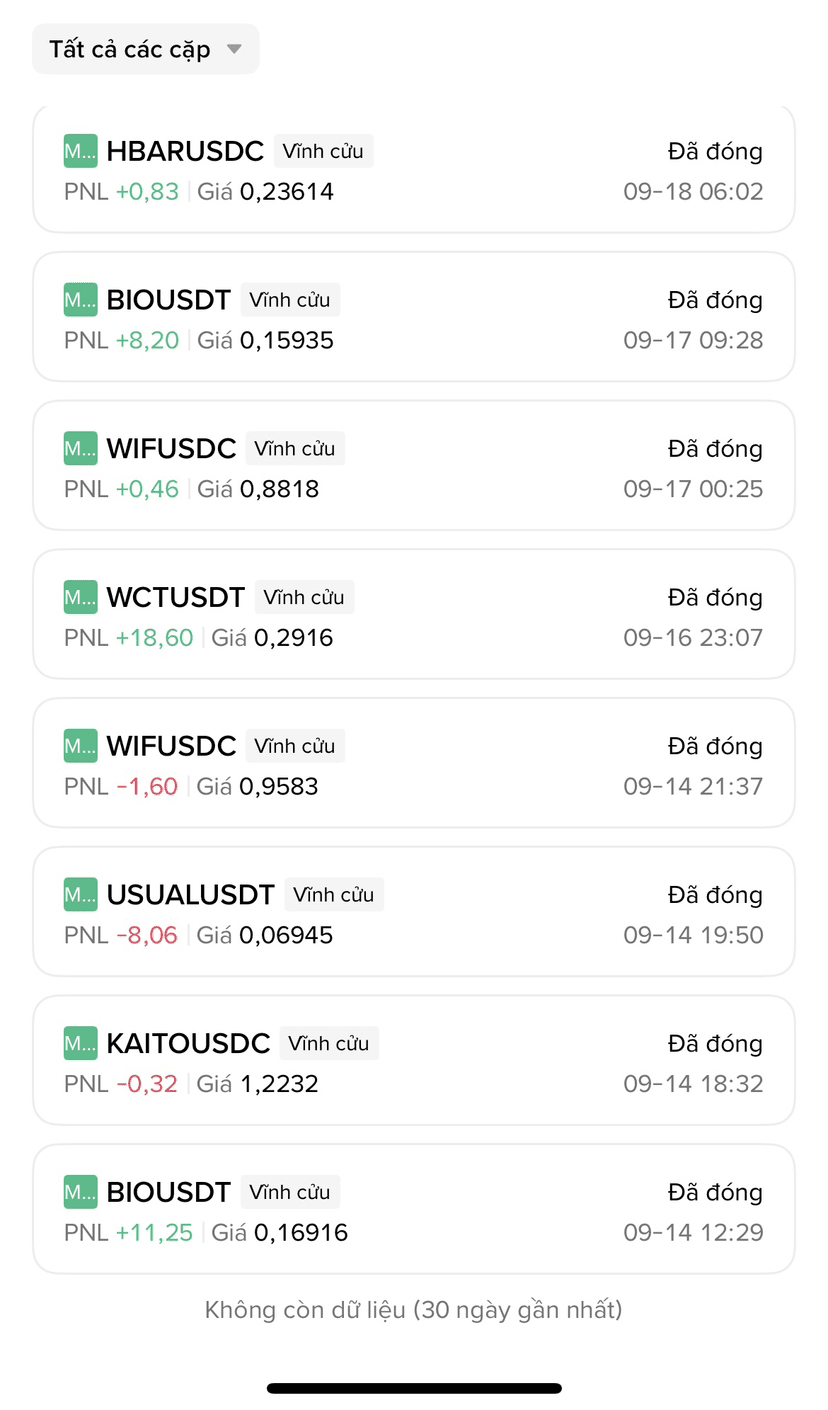Open the HBARUSDC closed position card
828x1410 pixels.
(x=413, y=170)
